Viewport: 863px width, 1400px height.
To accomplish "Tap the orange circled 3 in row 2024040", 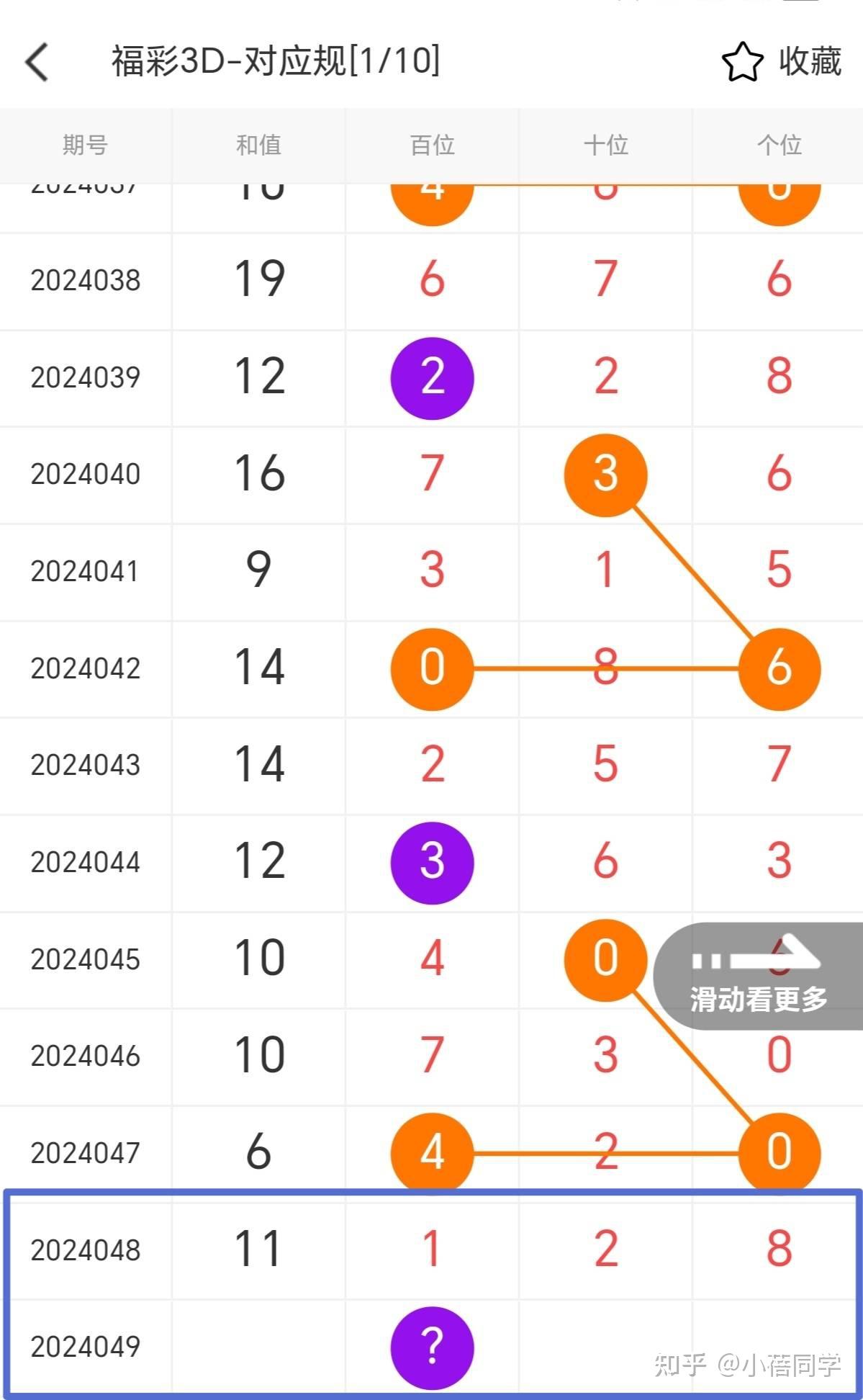I will tap(606, 475).
